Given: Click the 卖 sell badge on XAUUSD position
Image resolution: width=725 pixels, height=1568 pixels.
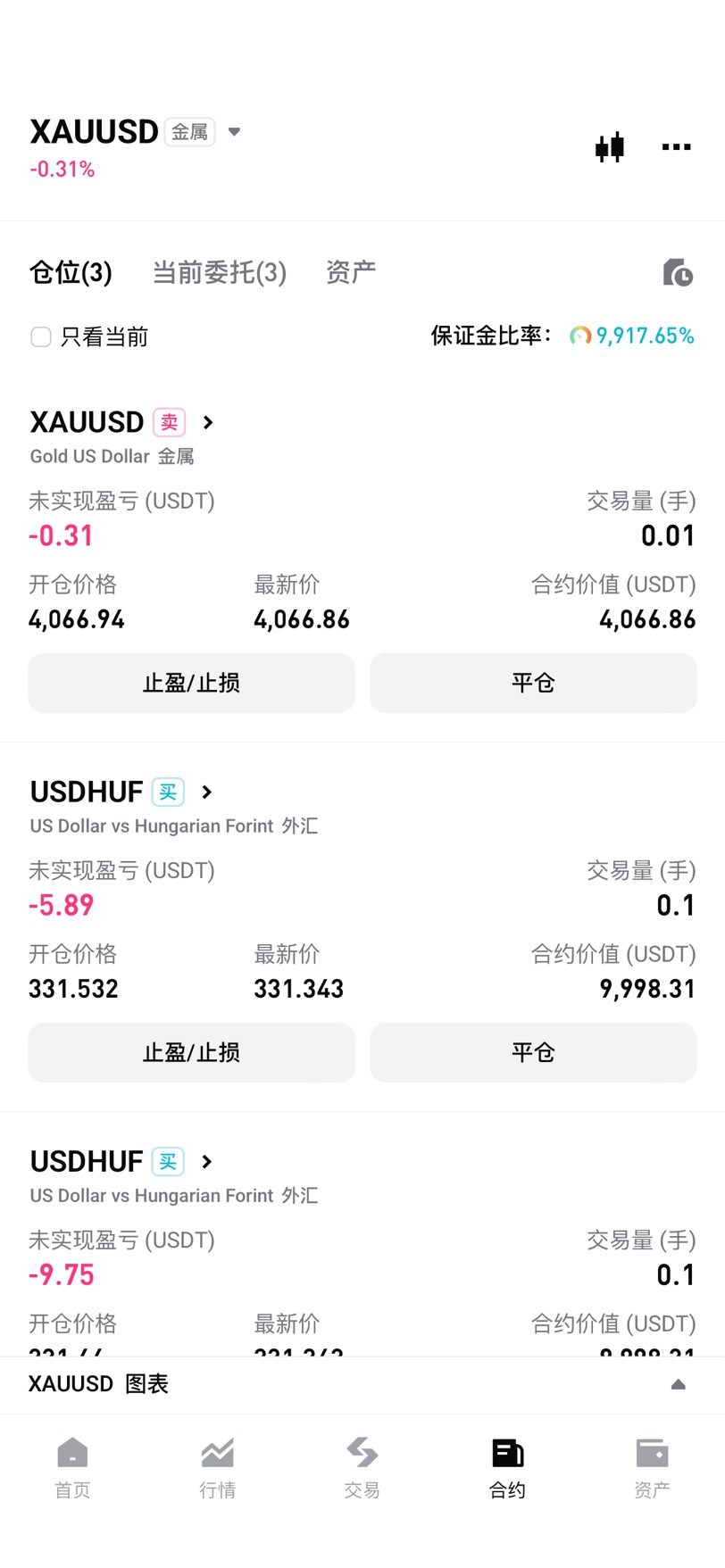Looking at the screenshot, I should pyautogui.click(x=170, y=421).
